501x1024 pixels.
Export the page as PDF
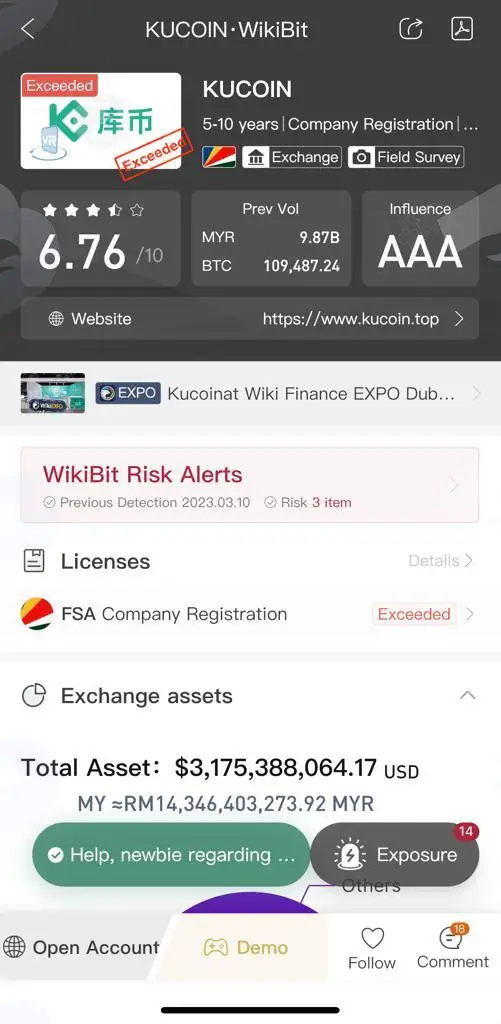(462, 29)
